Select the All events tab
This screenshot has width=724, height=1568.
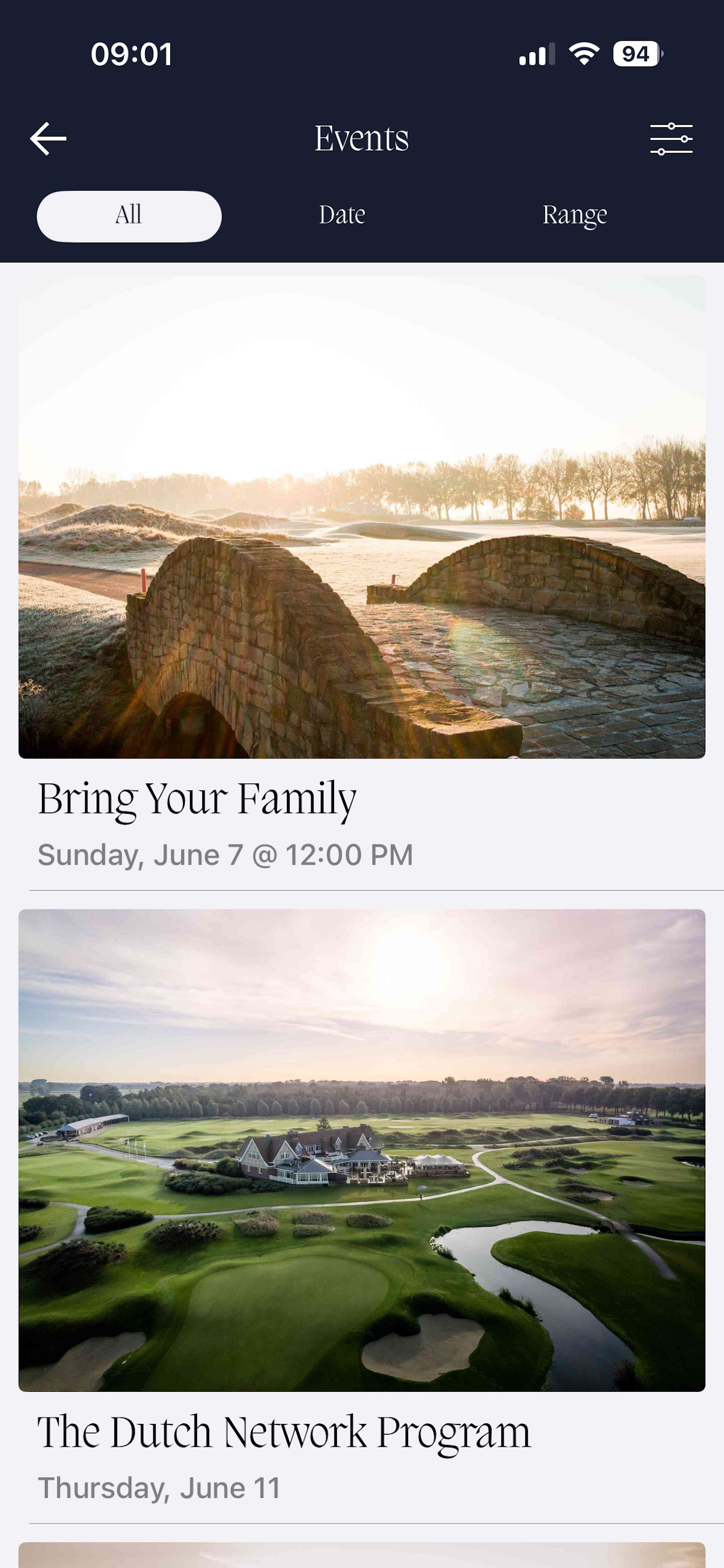tap(129, 216)
